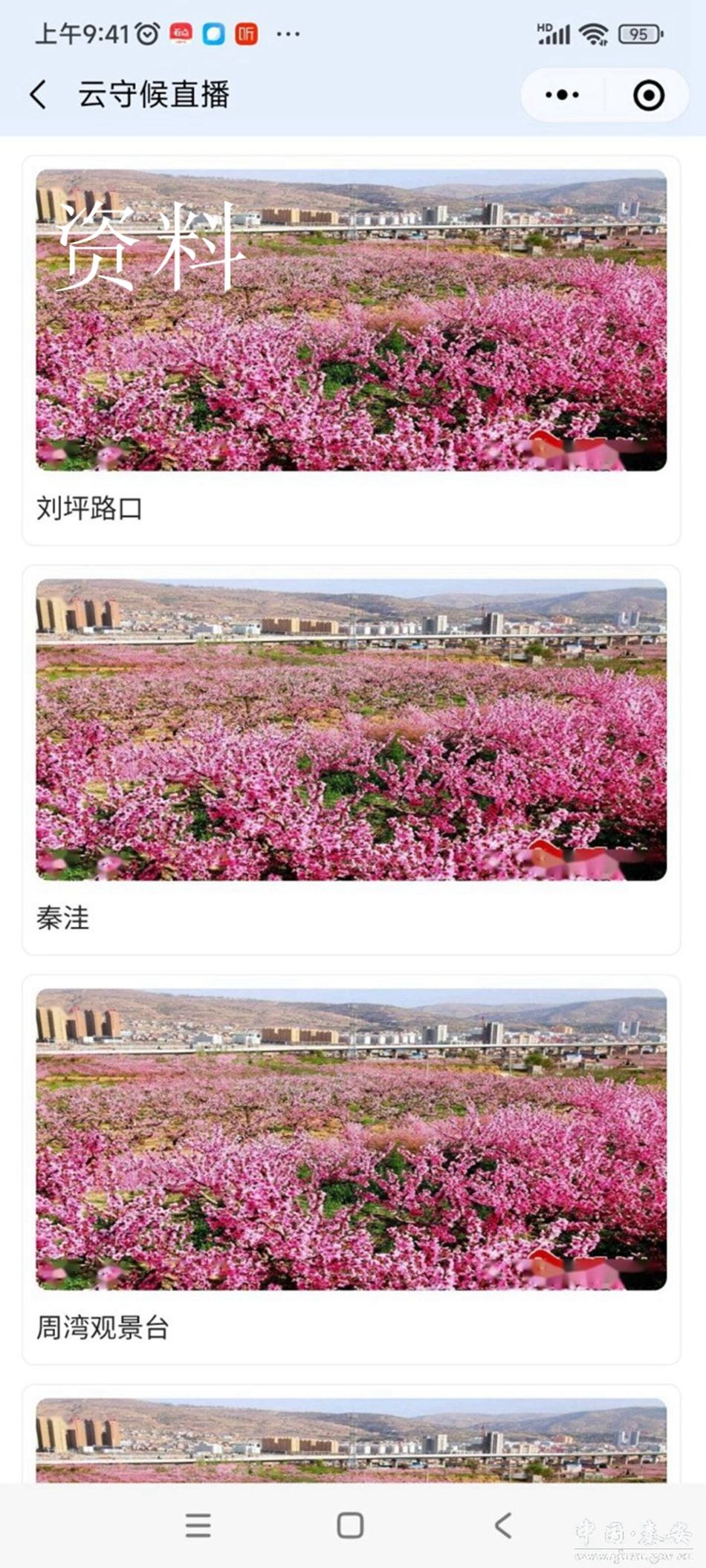Check the Wi-Fi status icon

tap(592, 32)
